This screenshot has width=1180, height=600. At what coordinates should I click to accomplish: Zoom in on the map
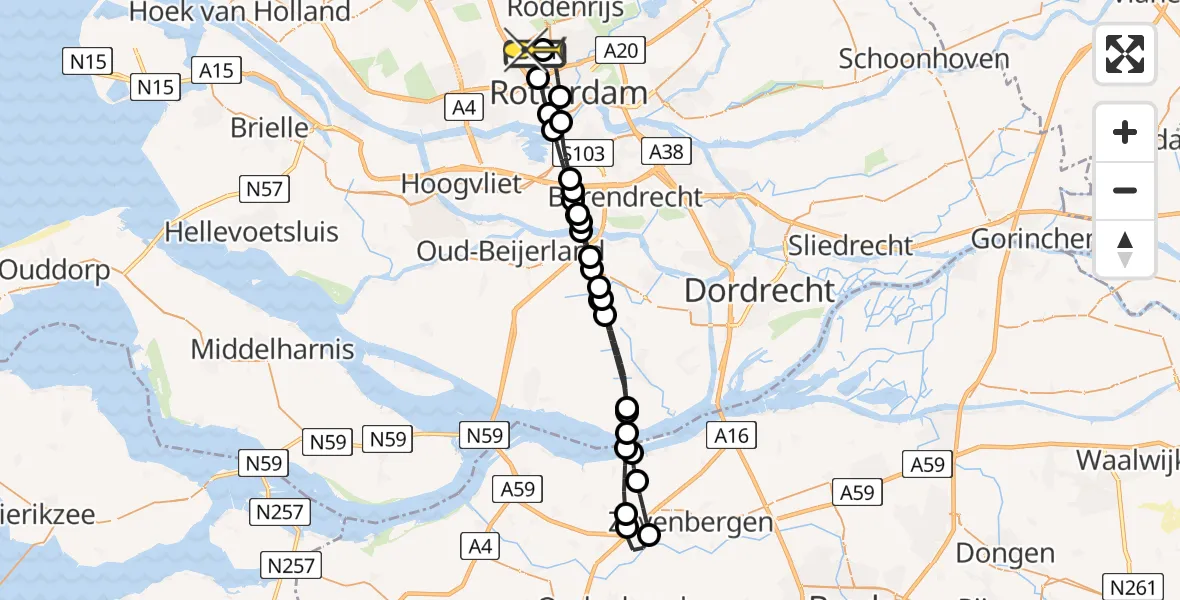pos(1125,132)
